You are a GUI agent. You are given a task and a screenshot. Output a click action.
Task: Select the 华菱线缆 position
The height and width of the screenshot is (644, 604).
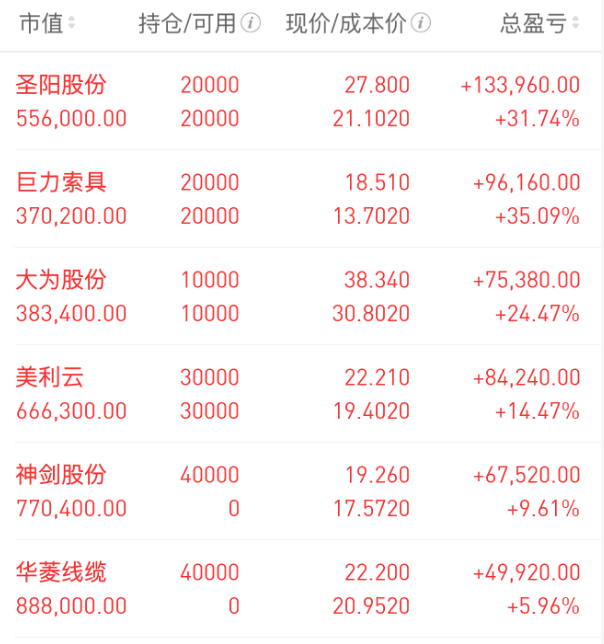[x=302, y=589]
